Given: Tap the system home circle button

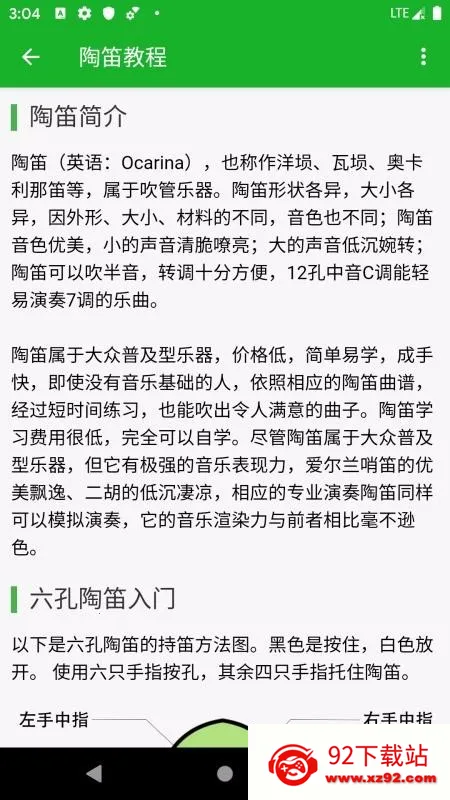Looking at the screenshot, I should coord(225,773).
